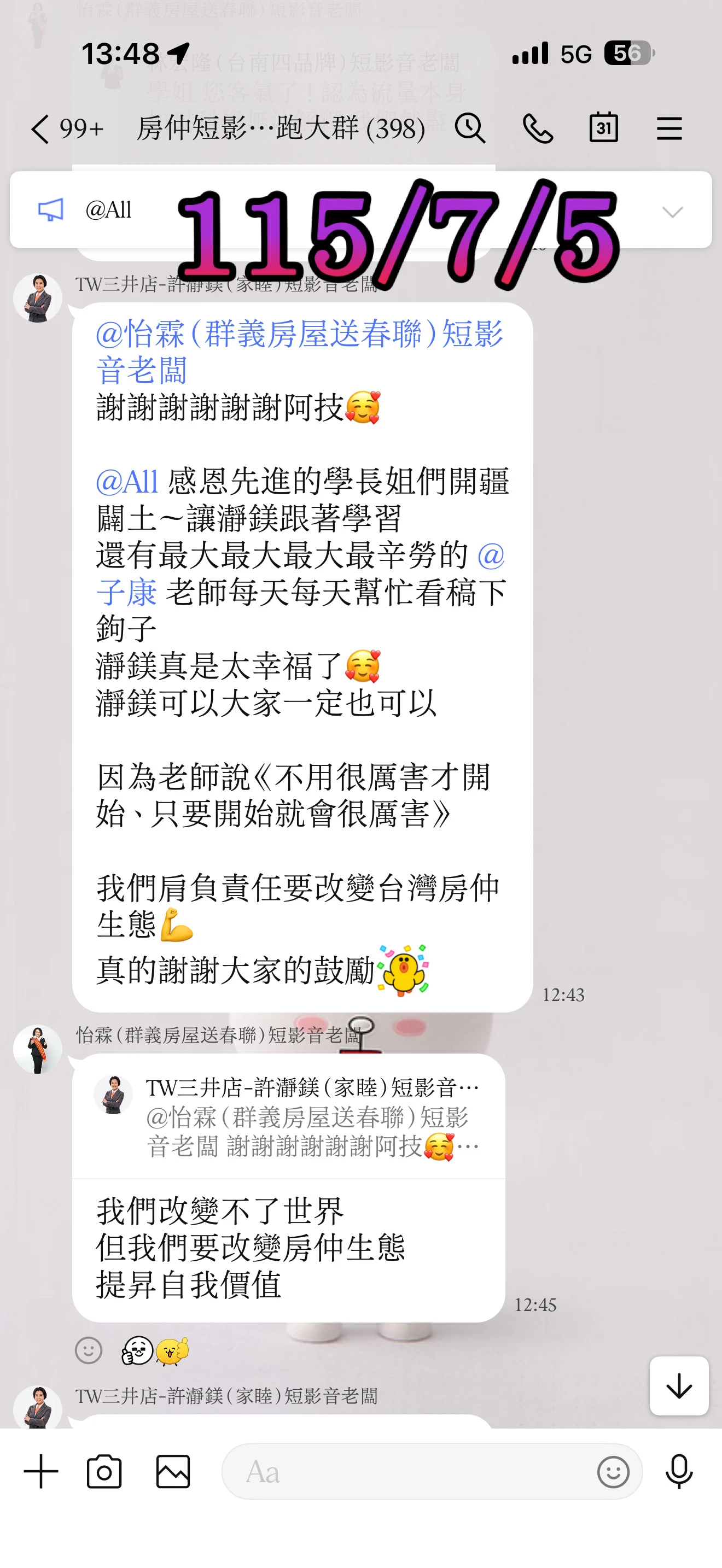Viewport: 722px width, 1568px height.
Task: Record a voice message with microphone
Action: point(679,1472)
